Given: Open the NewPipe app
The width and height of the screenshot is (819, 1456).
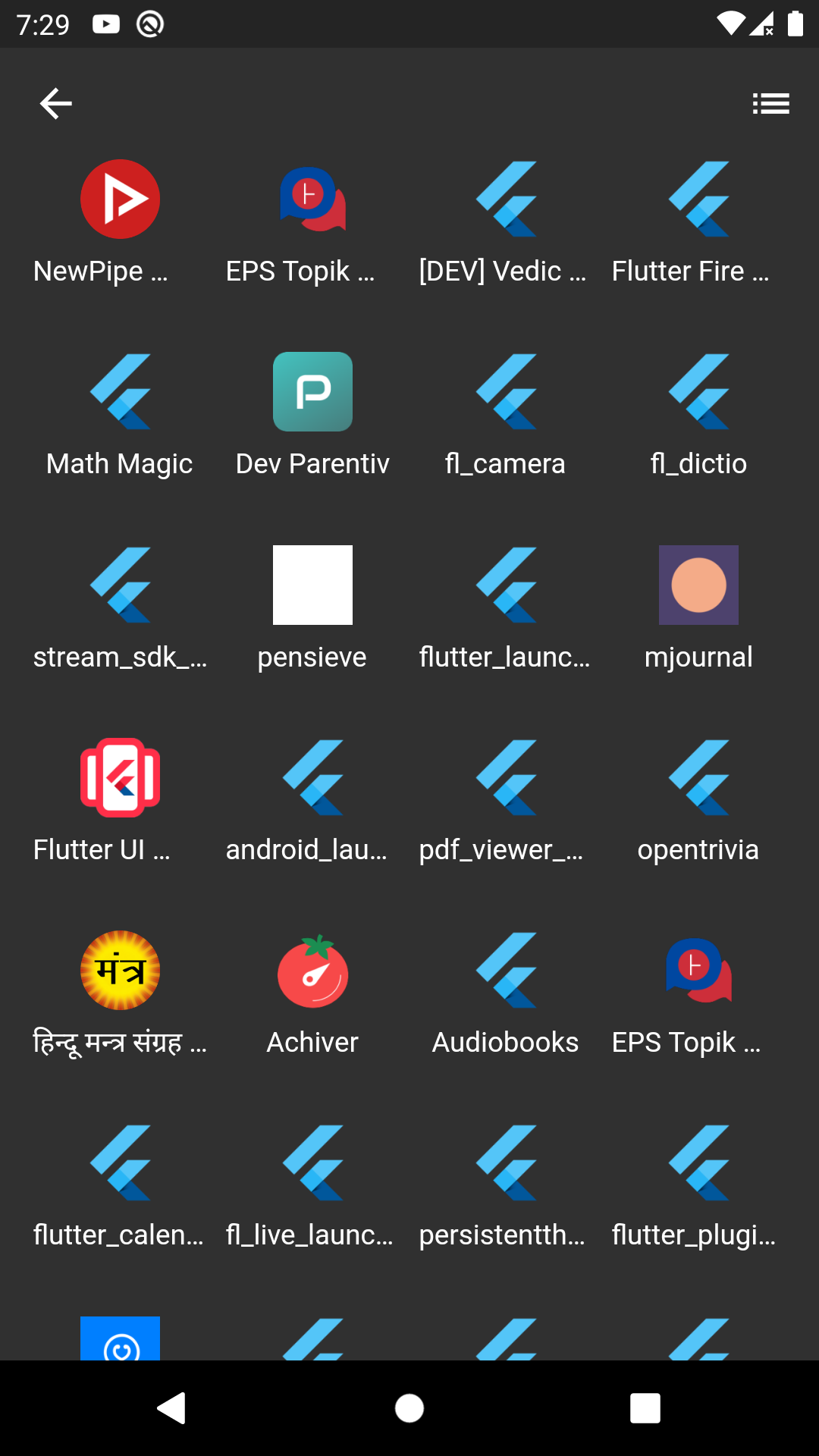Looking at the screenshot, I should (120, 199).
